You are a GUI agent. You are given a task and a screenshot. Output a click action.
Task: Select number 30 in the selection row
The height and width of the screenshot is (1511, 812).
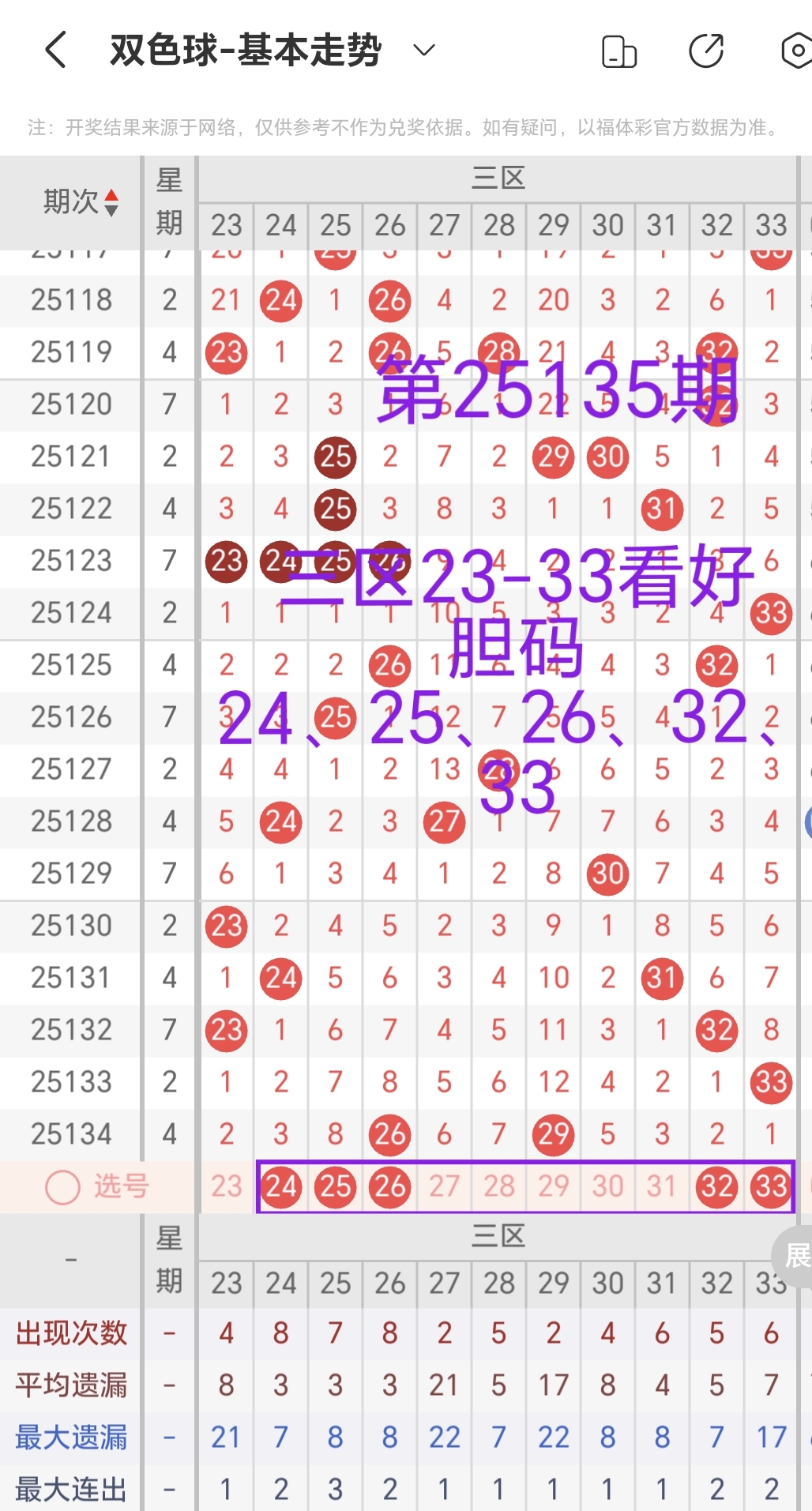[607, 1186]
